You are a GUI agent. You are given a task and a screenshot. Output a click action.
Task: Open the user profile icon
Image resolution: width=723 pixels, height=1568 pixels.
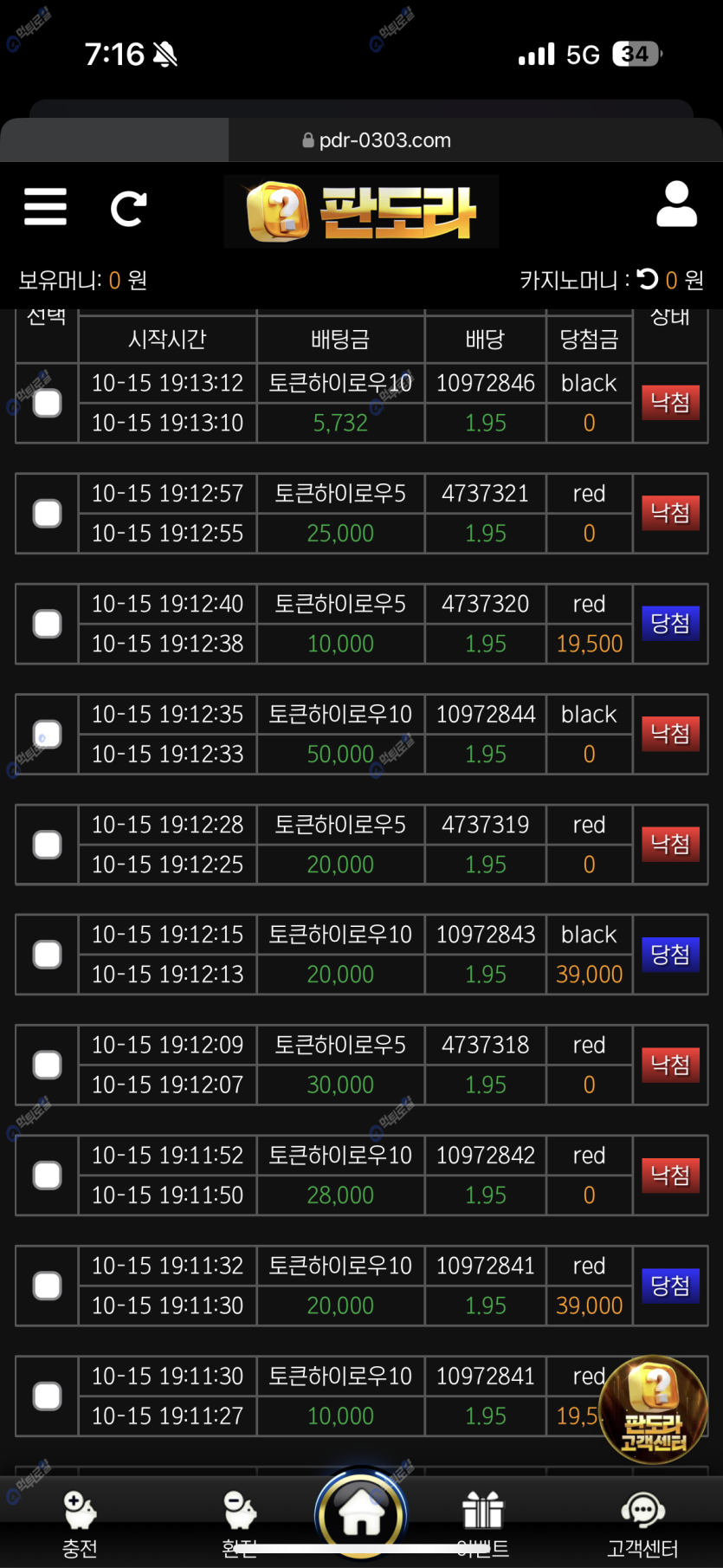pyautogui.click(x=676, y=204)
